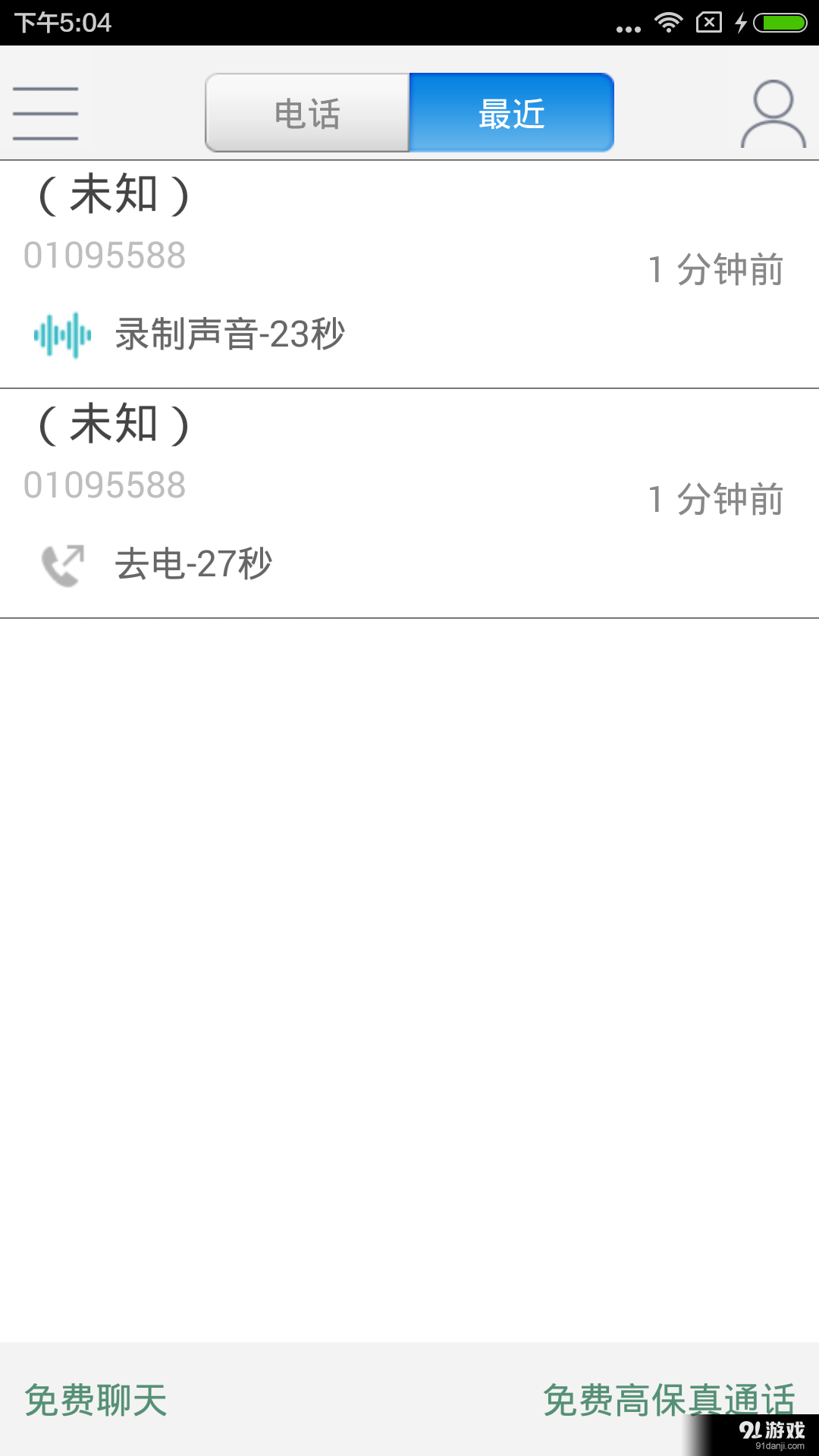Screen dimensions: 819x1456
Task: Tap the charging lightning icon
Action: coord(741,23)
